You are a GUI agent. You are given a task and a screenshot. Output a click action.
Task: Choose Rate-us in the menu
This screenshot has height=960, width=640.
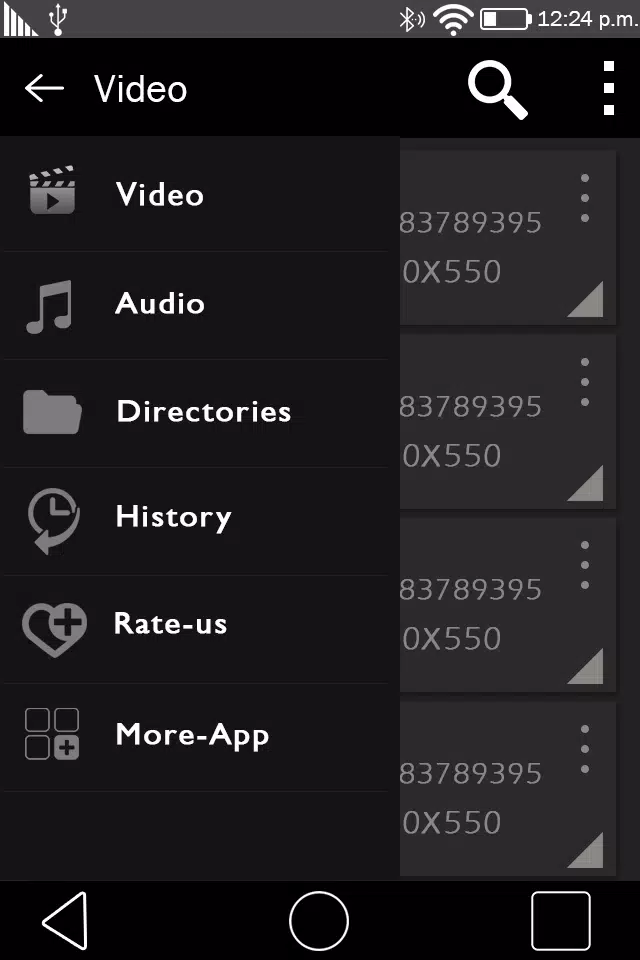[196, 629]
